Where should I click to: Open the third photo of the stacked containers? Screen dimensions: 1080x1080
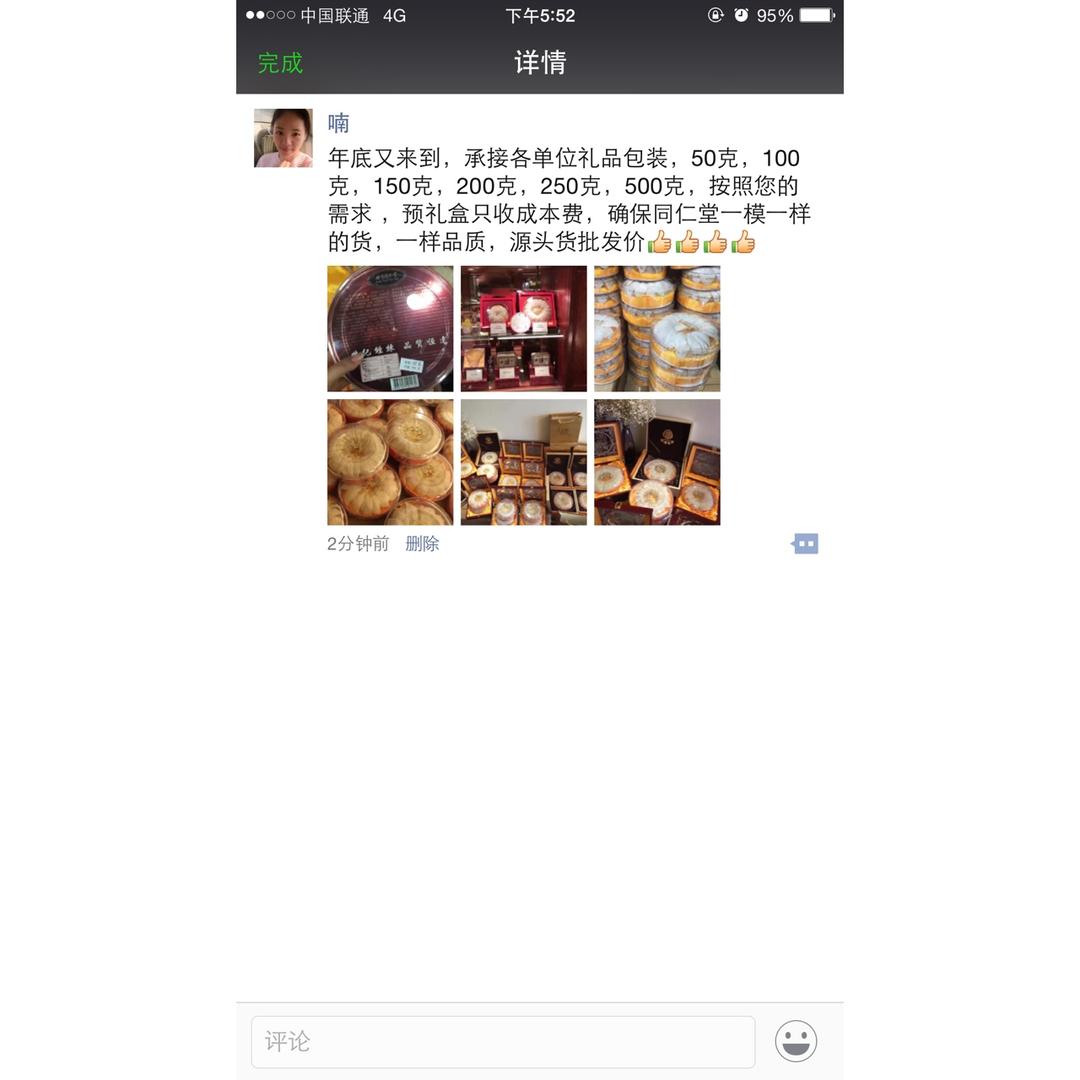pos(657,328)
